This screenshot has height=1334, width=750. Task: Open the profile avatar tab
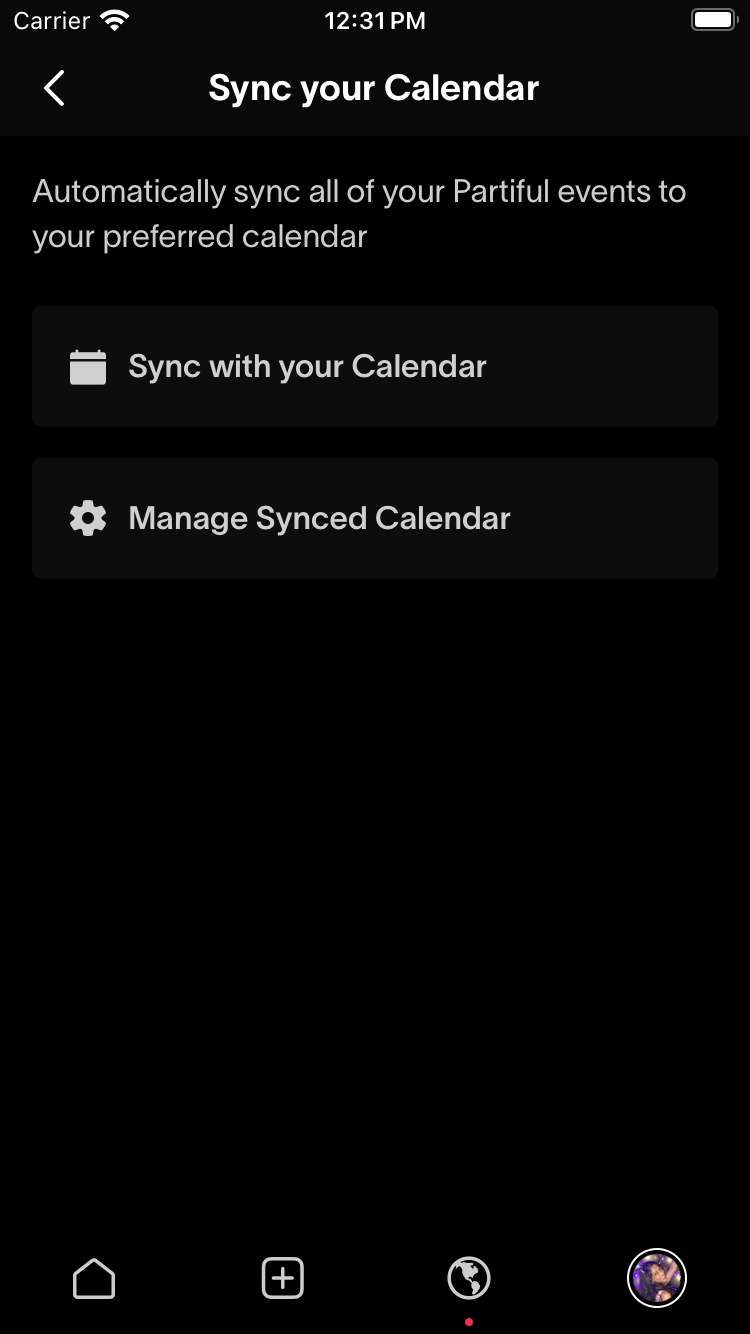tap(656, 1278)
